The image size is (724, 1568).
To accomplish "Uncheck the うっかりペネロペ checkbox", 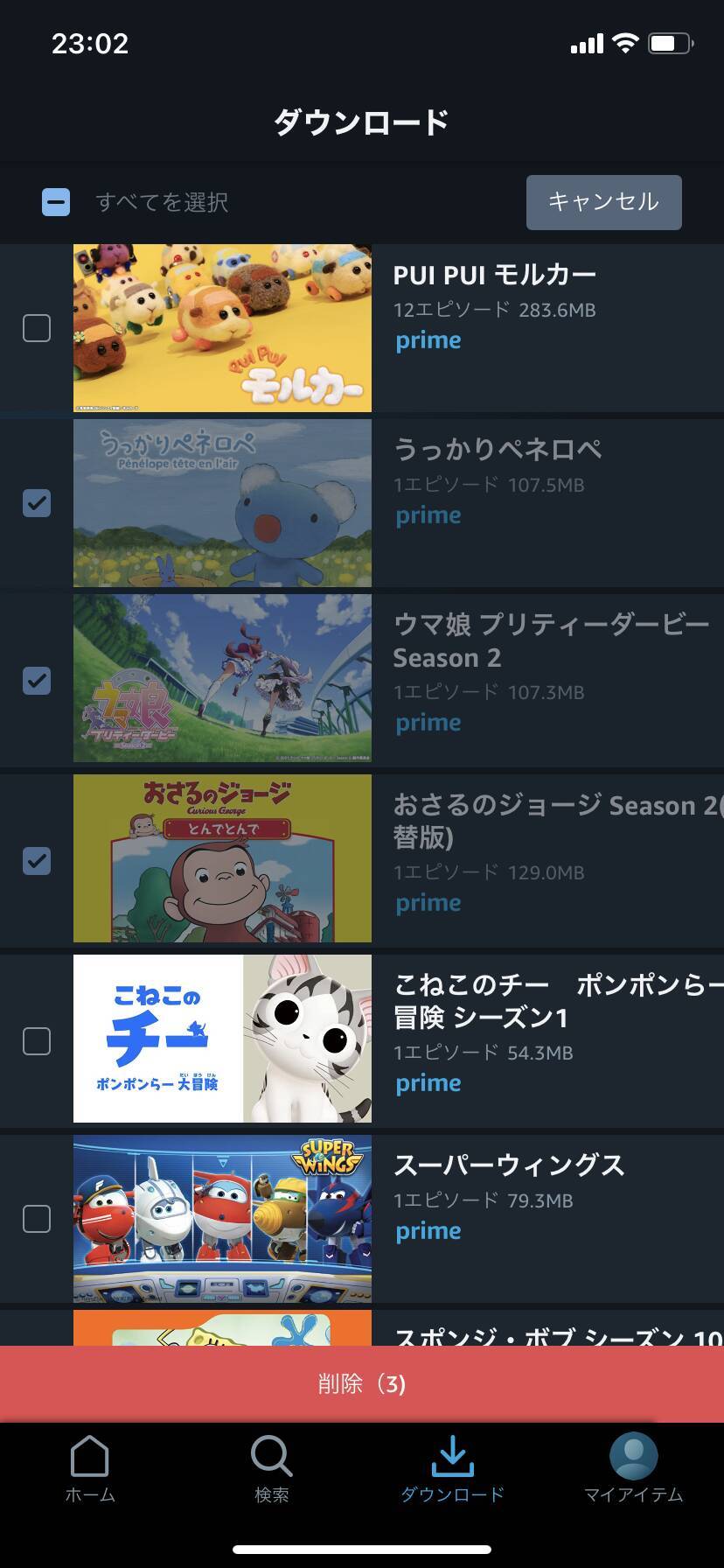I will point(37,503).
